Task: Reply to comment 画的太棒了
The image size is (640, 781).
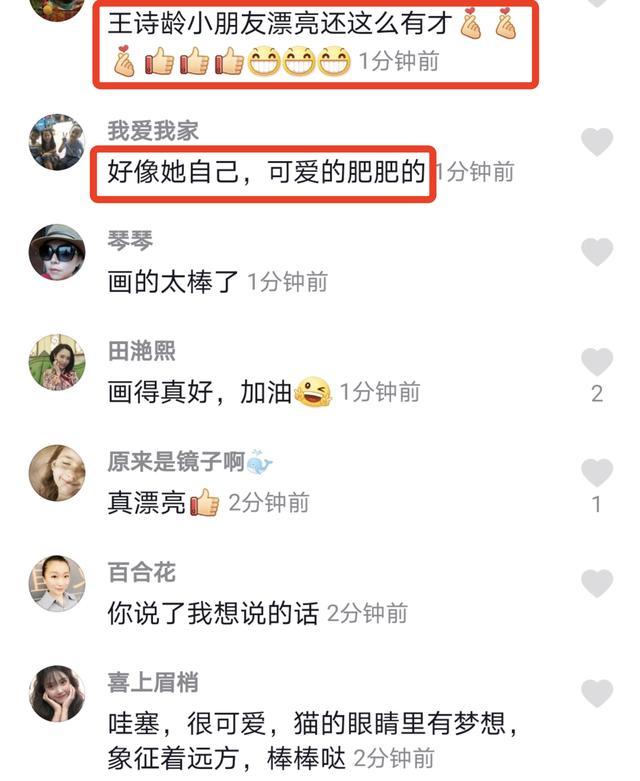Action: [x=173, y=282]
